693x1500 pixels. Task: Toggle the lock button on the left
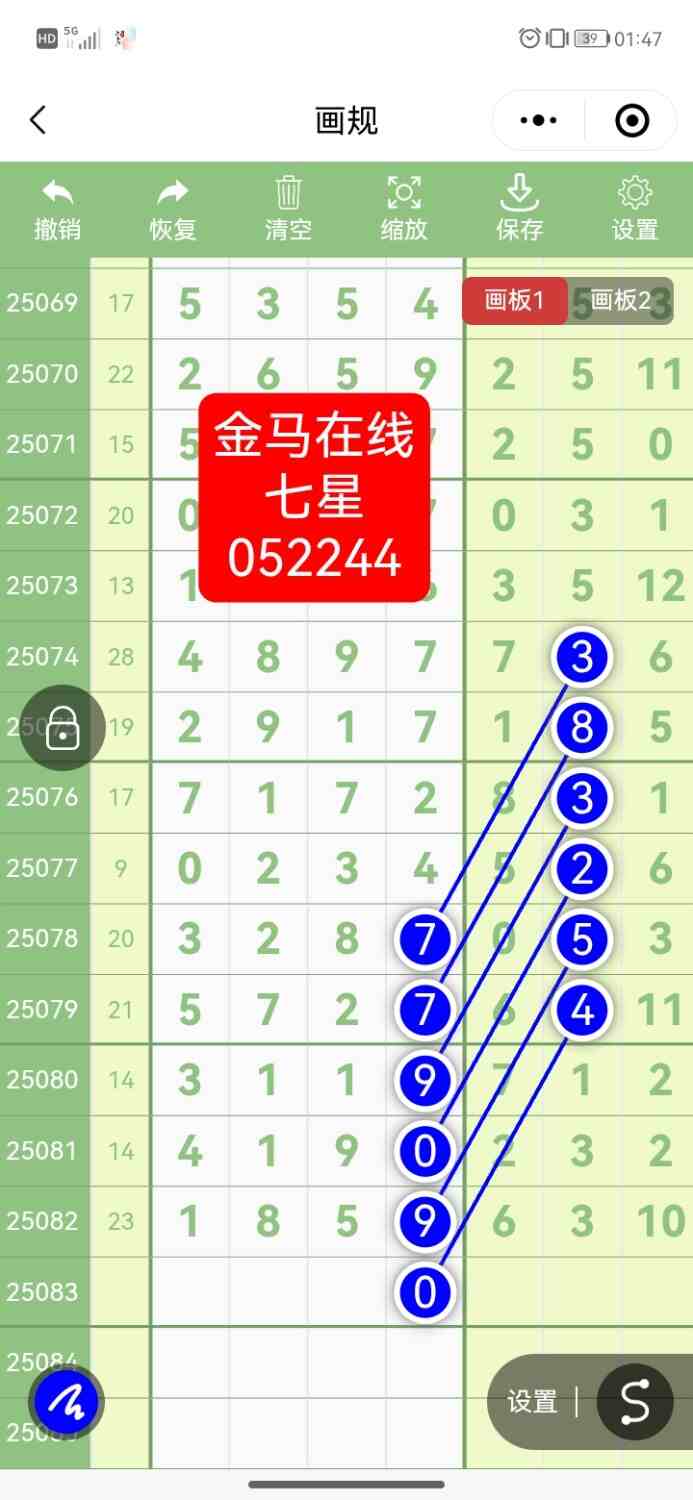(63, 728)
